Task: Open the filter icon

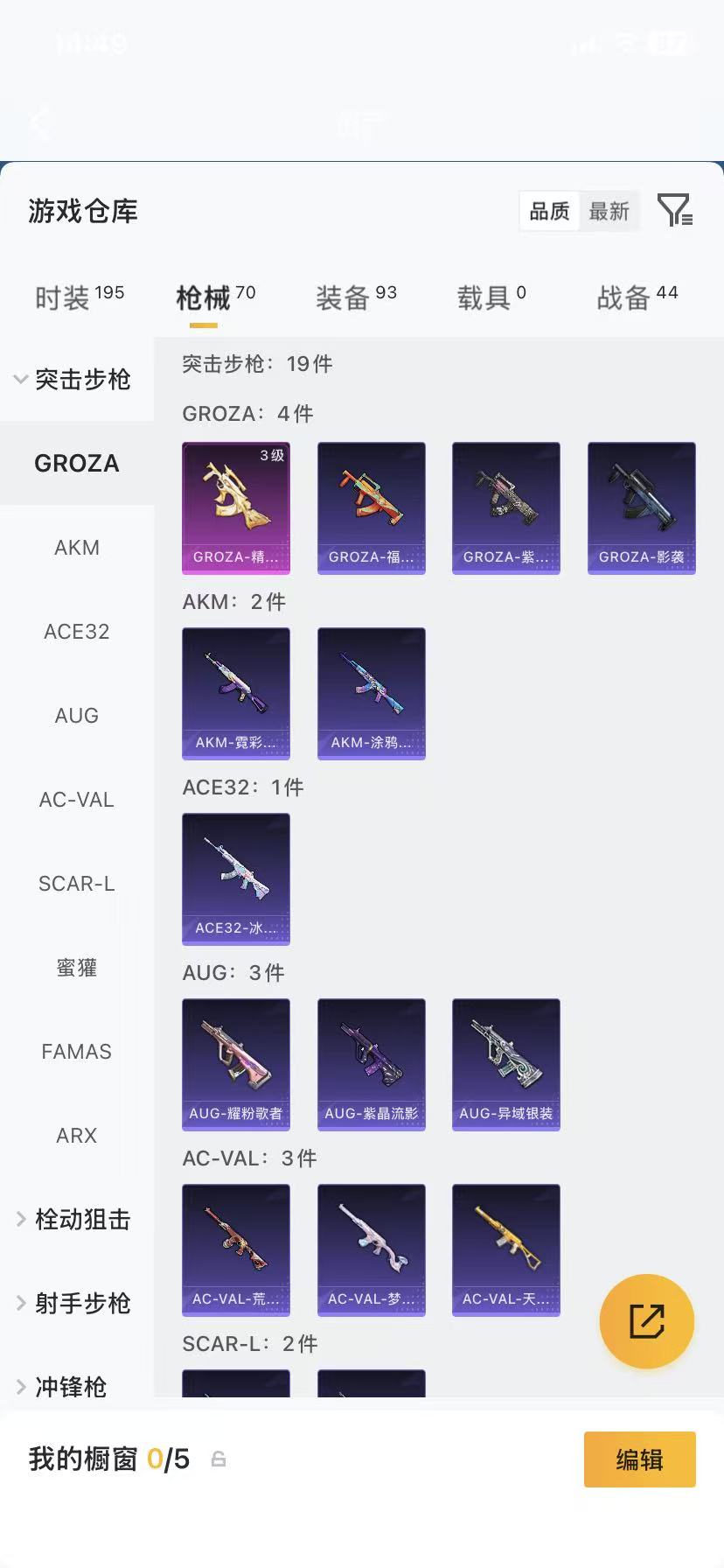Action: pos(674,211)
